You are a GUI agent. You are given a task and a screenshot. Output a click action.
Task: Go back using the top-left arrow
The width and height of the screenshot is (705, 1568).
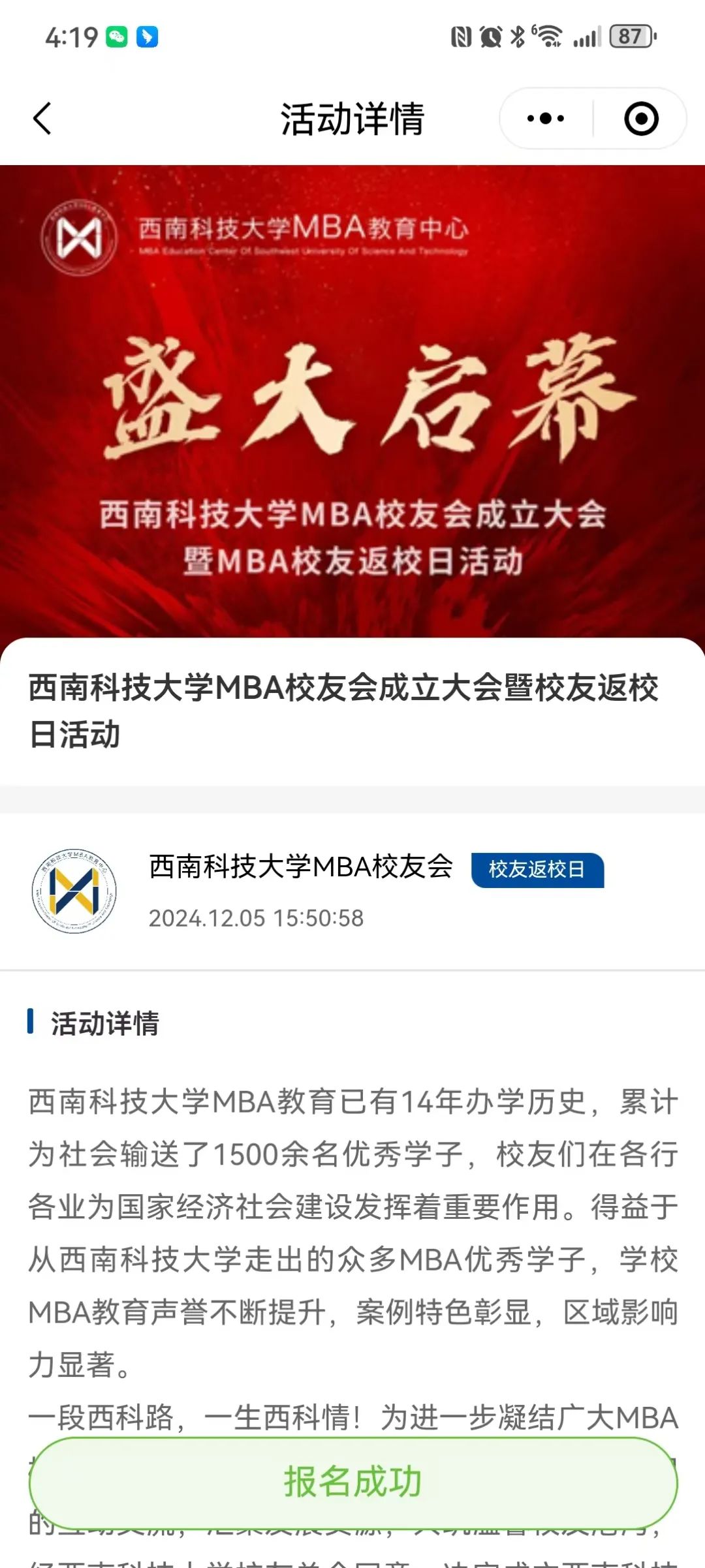[42, 119]
